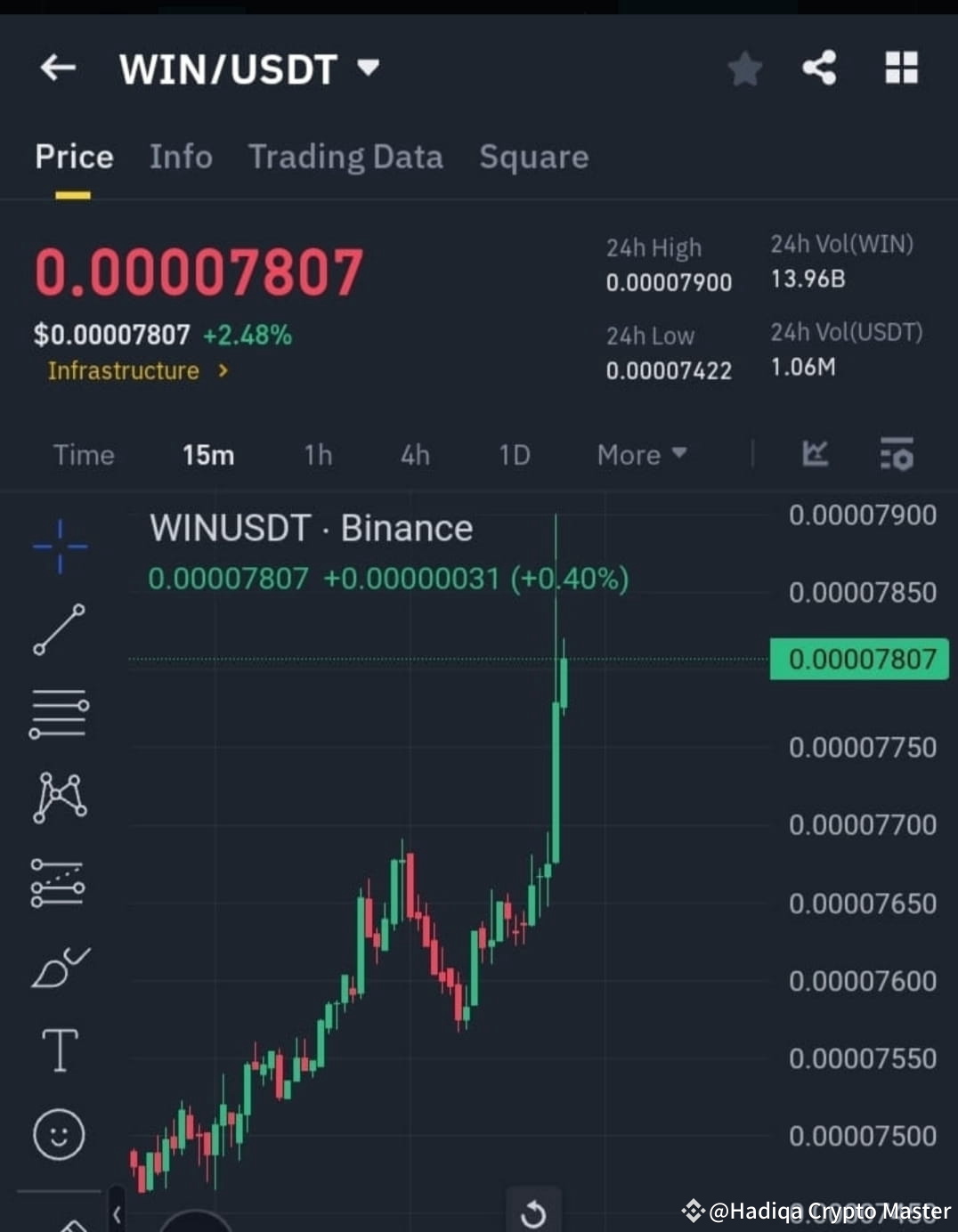Select the text annotation tool

pos(60,1050)
